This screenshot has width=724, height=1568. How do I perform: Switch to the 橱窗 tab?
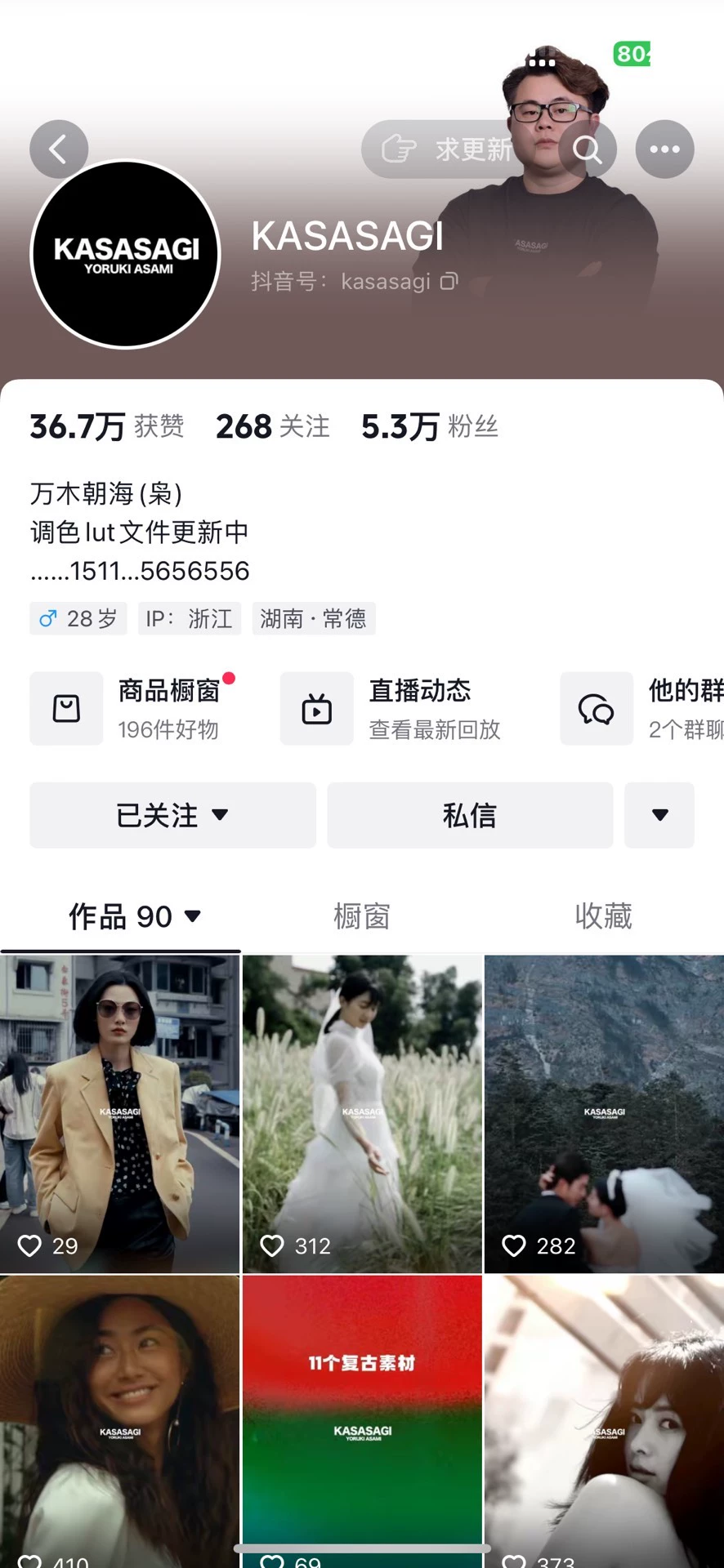[x=362, y=916]
